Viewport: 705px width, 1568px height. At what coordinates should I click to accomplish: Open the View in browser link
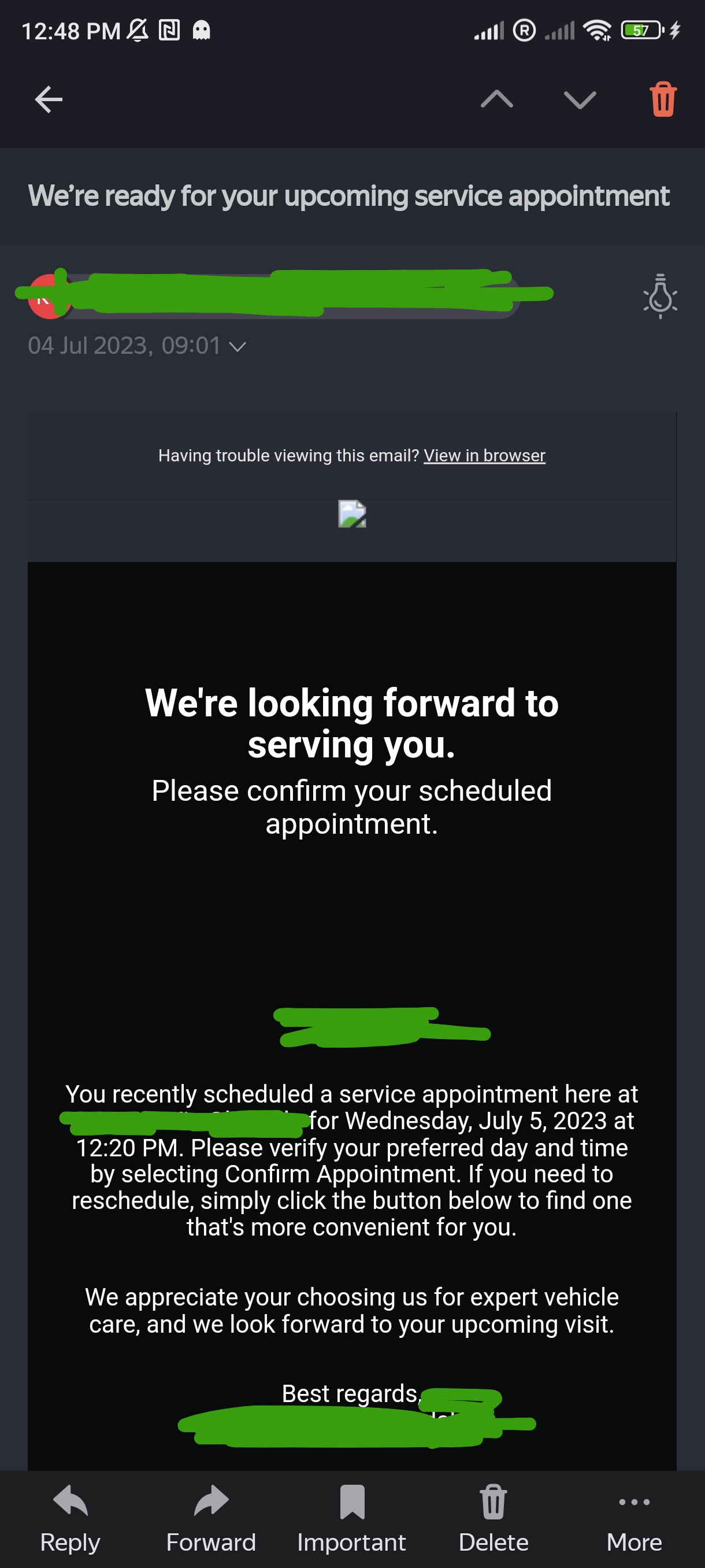[x=484, y=455]
